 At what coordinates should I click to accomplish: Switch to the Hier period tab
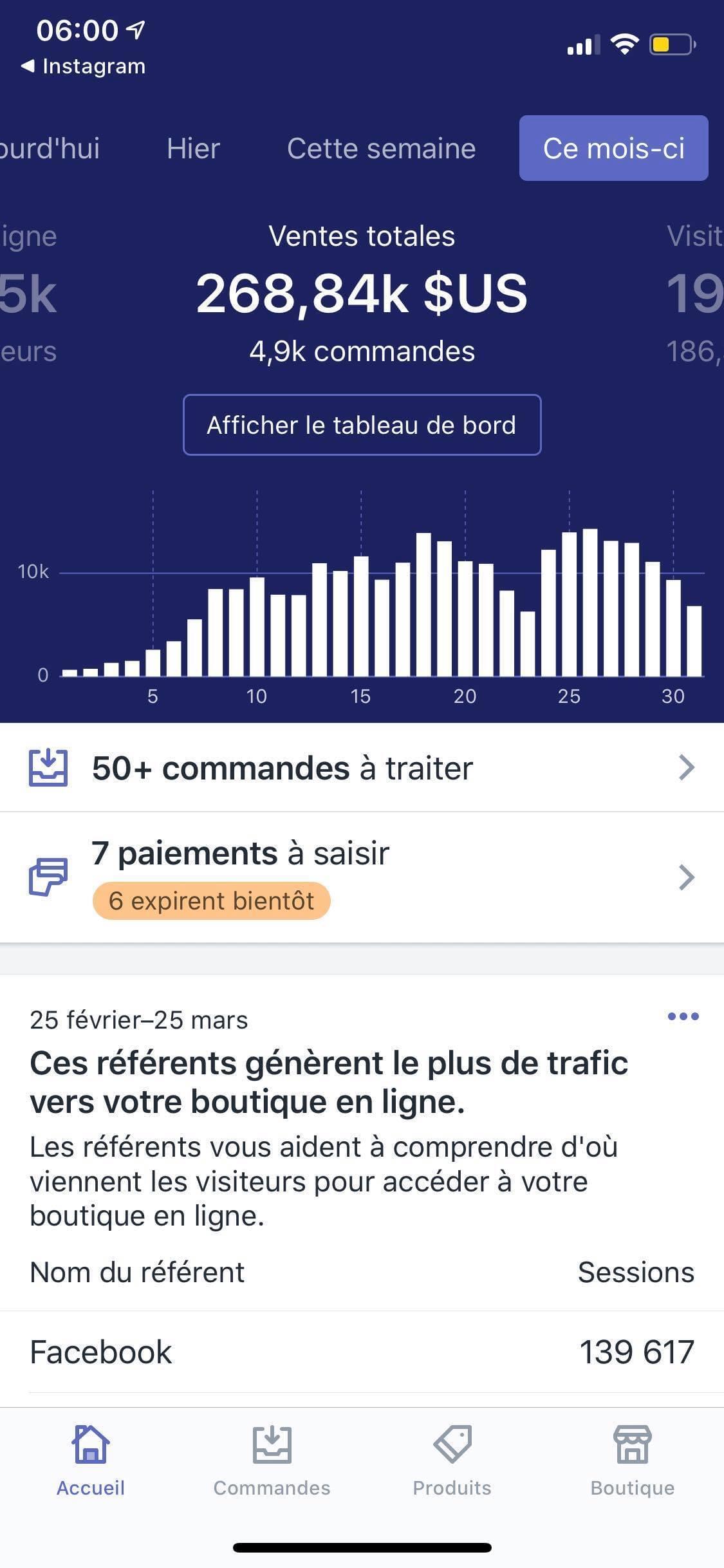point(193,149)
